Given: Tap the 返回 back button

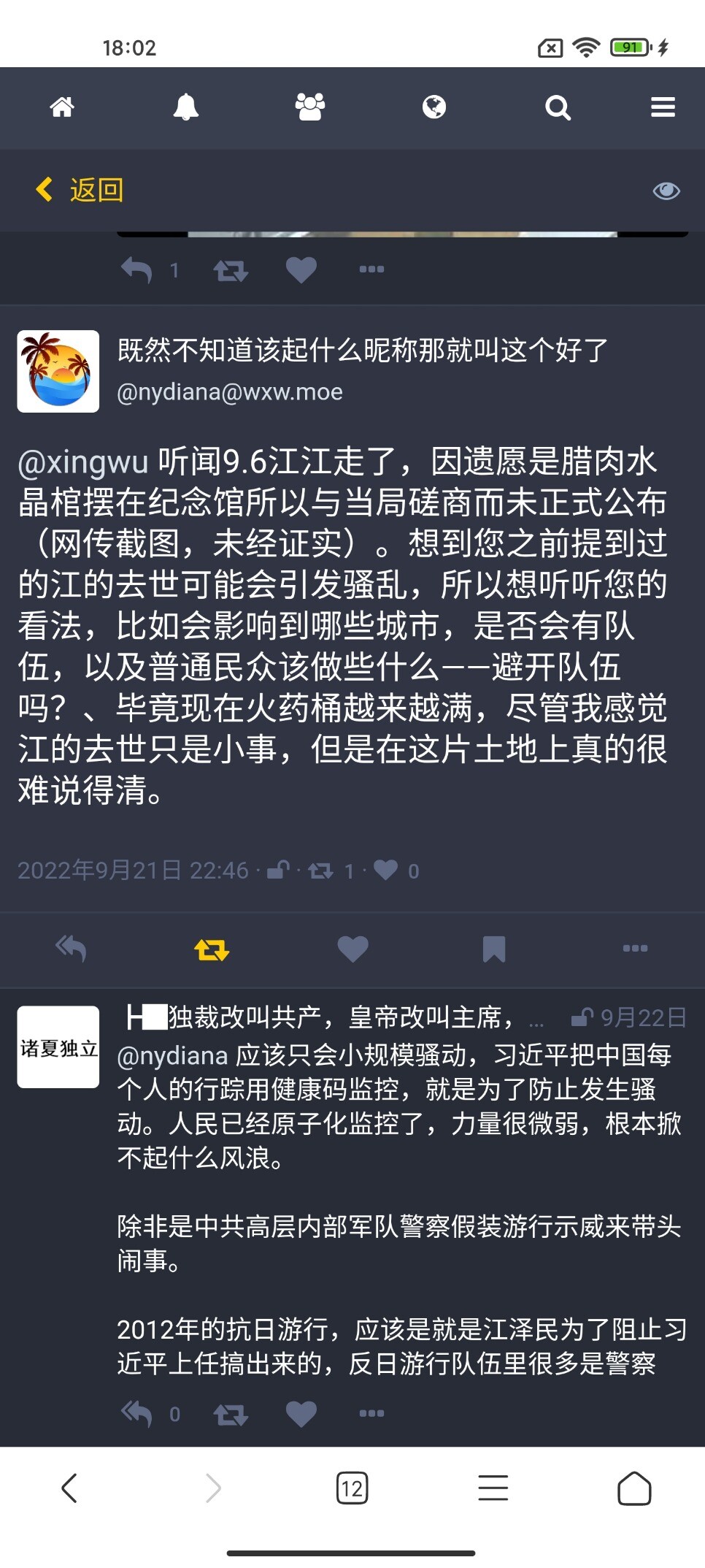Looking at the screenshot, I should [x=80, y=190].
